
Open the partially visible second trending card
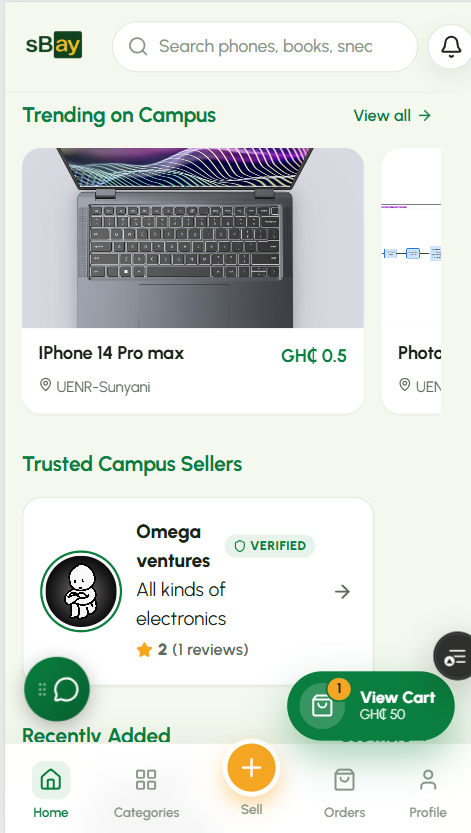pos(411,280)
